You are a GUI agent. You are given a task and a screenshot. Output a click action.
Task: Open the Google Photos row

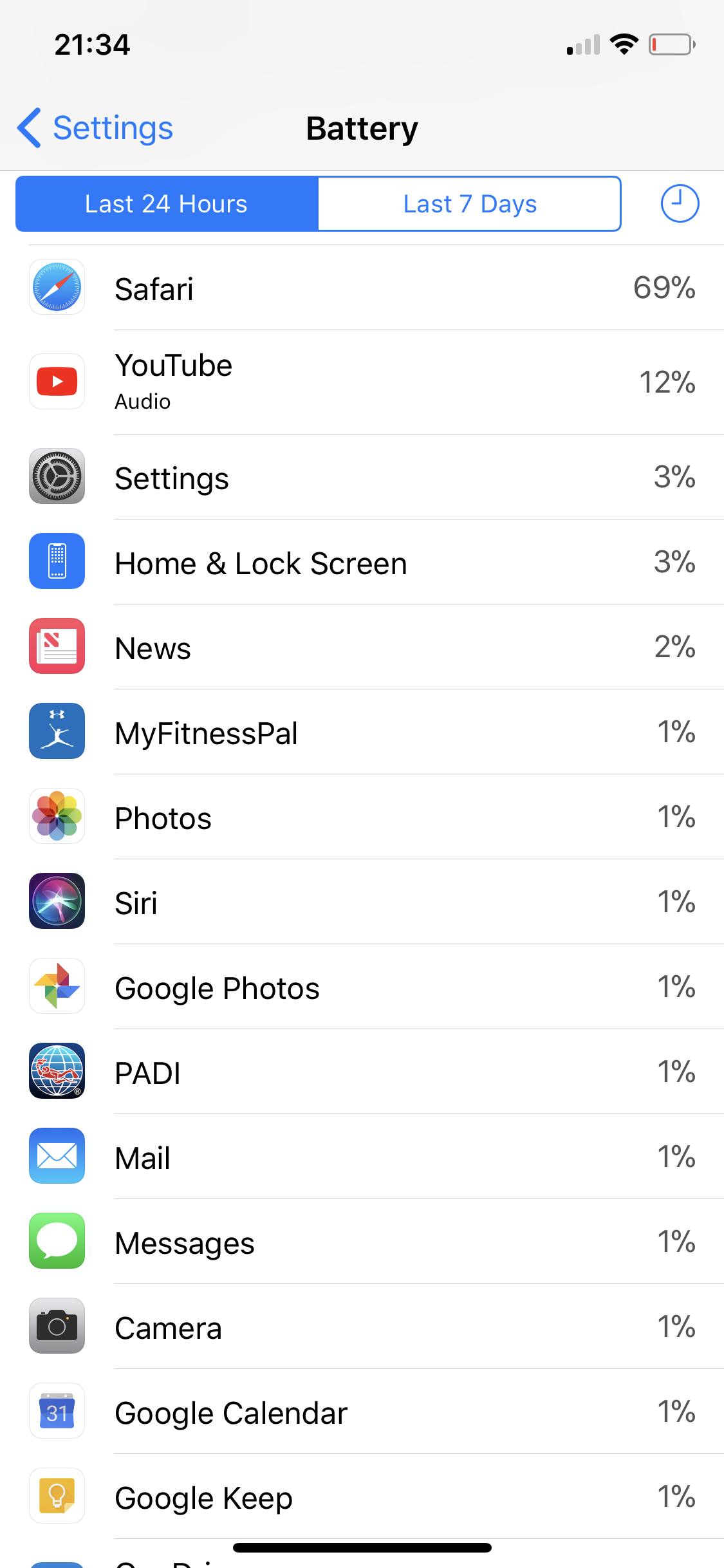point(362,987)
